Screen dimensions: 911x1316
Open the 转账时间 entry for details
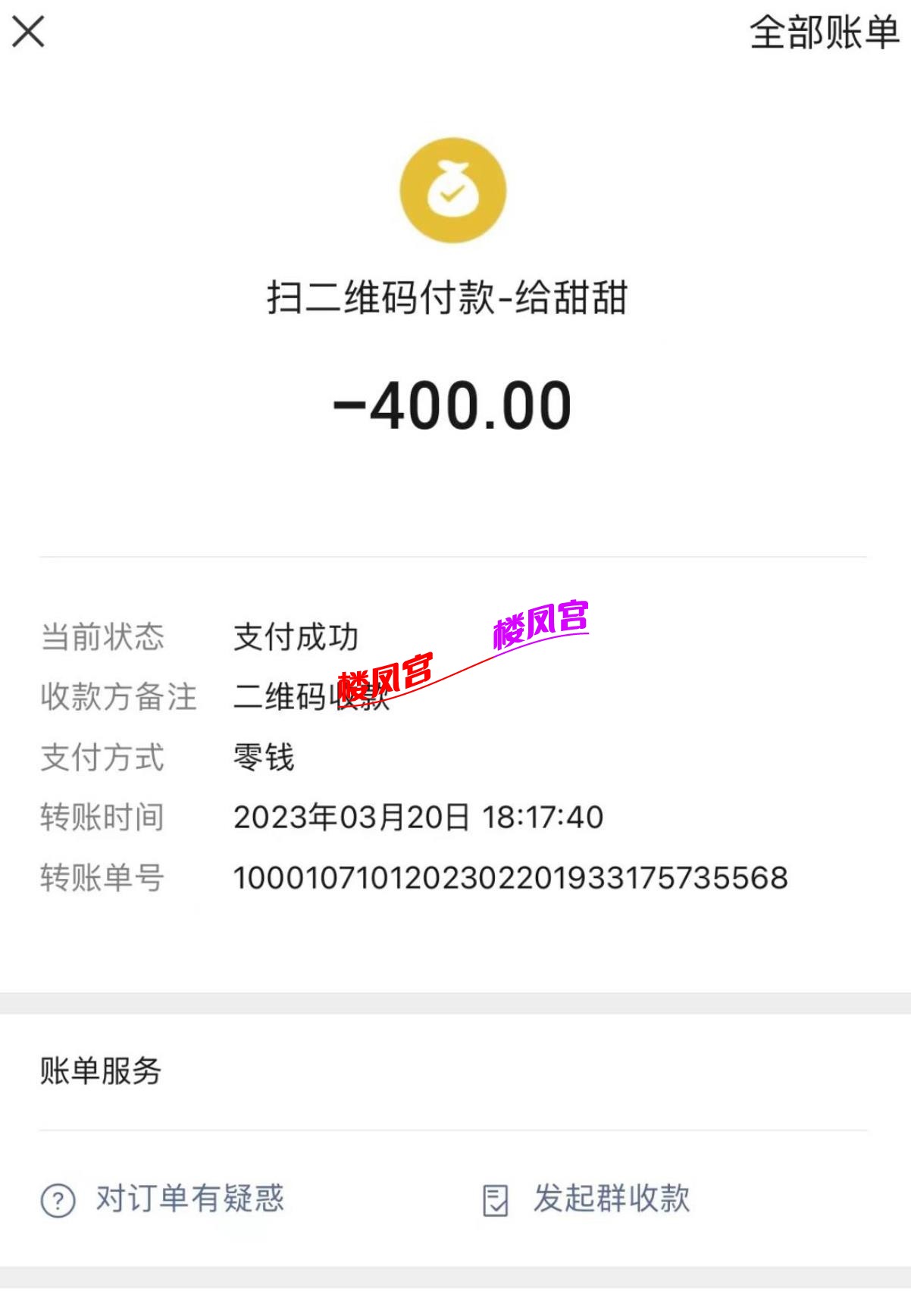click(x=418, y=817)
